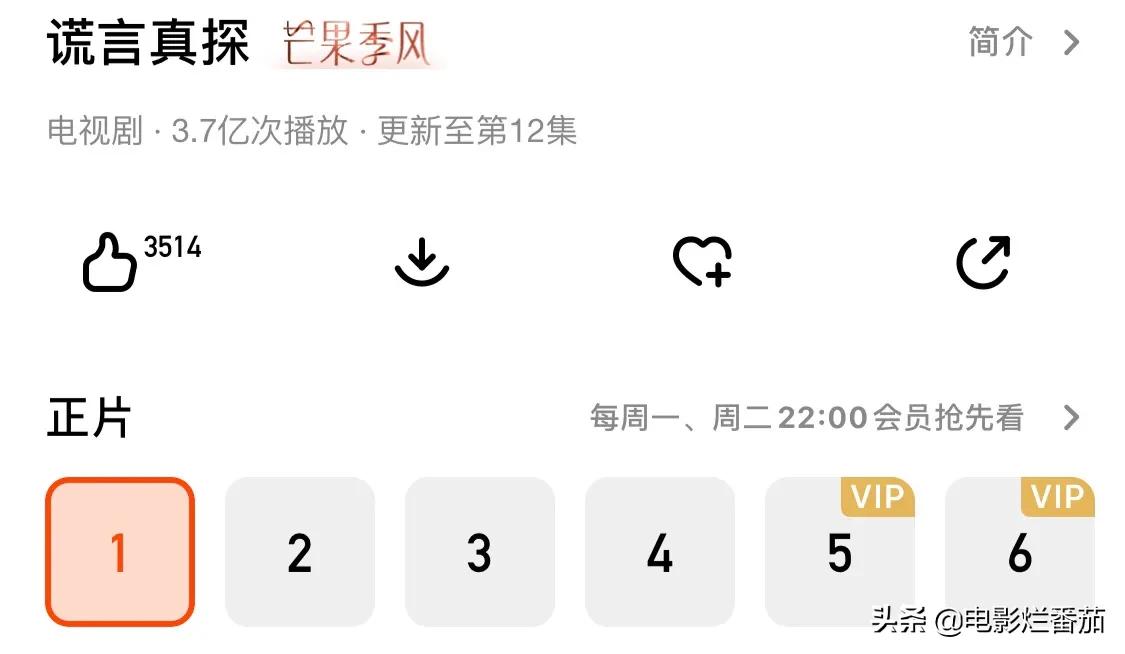Viewport: 1125px width, 654px height.
Task: Watch VIP episode 5
Action: [x=839, y=552]
